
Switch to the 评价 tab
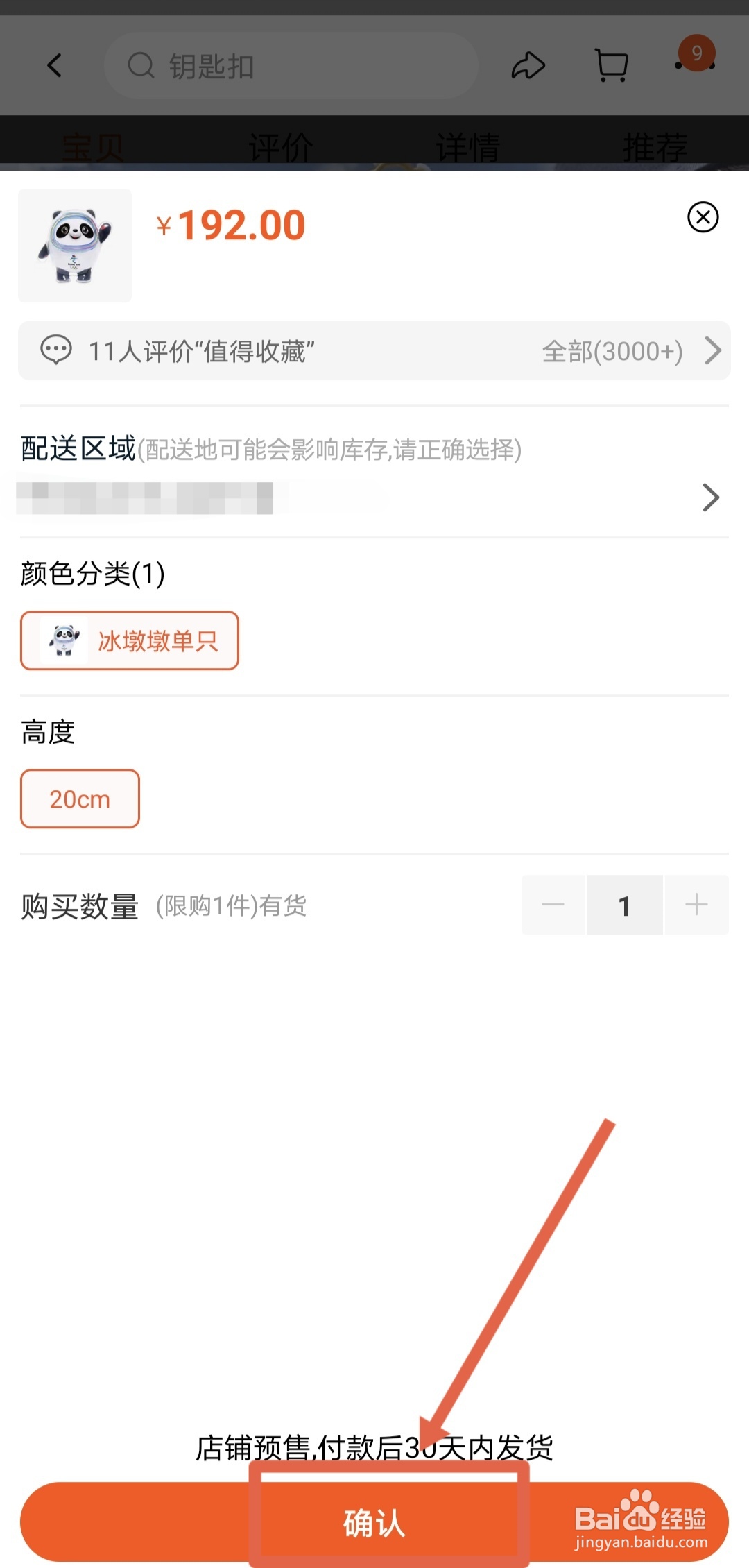pyautogui.click(x=281, y=146)
